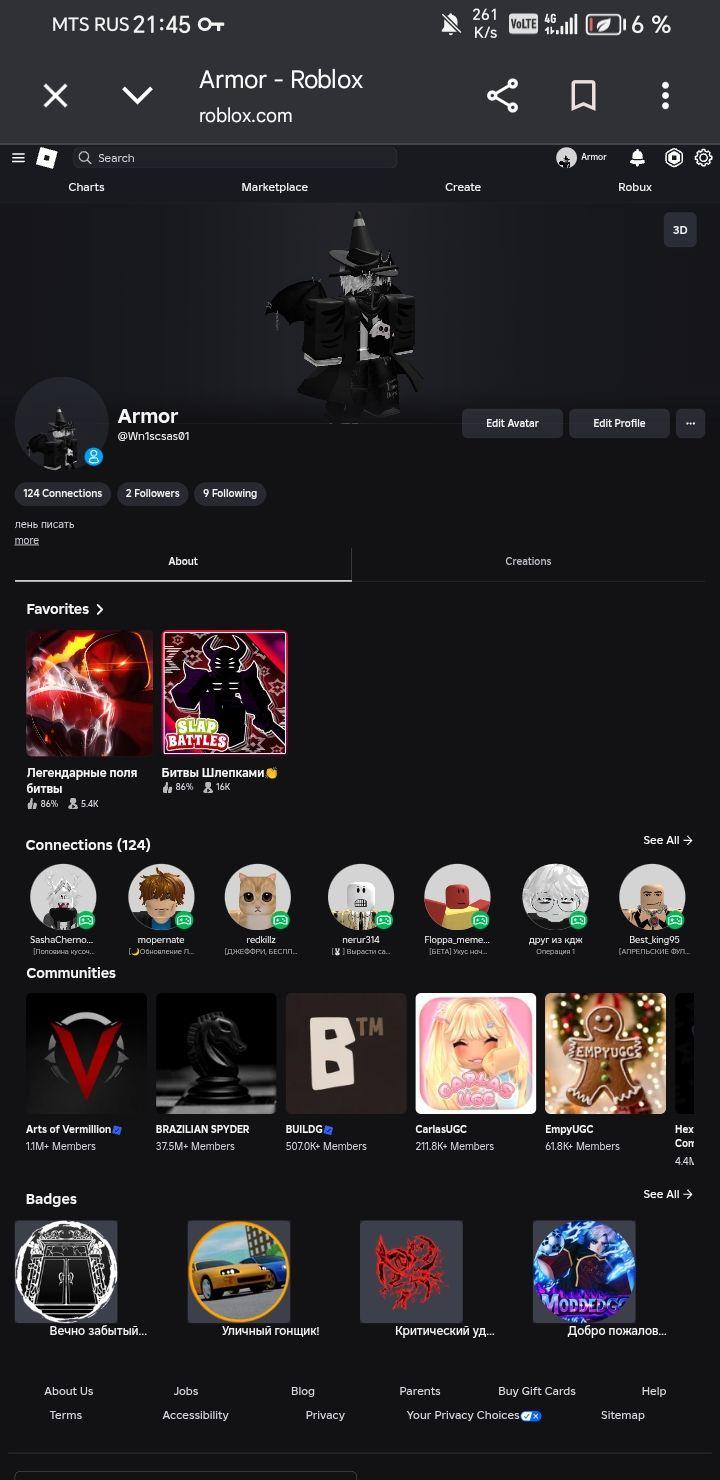
Task: Open mopernate's profile
Action: tap(160, 897)
